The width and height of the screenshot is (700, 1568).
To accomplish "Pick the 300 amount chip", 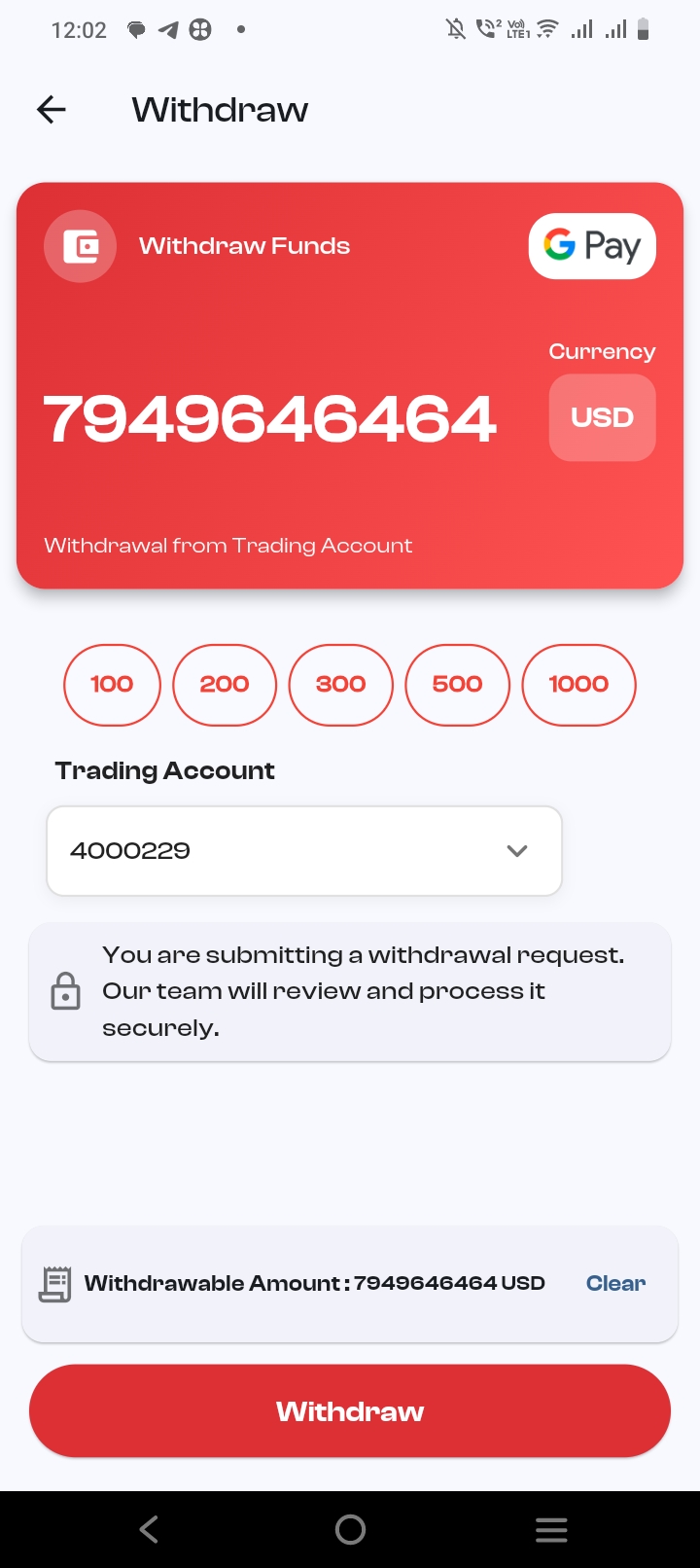I will tap(341, 685).
